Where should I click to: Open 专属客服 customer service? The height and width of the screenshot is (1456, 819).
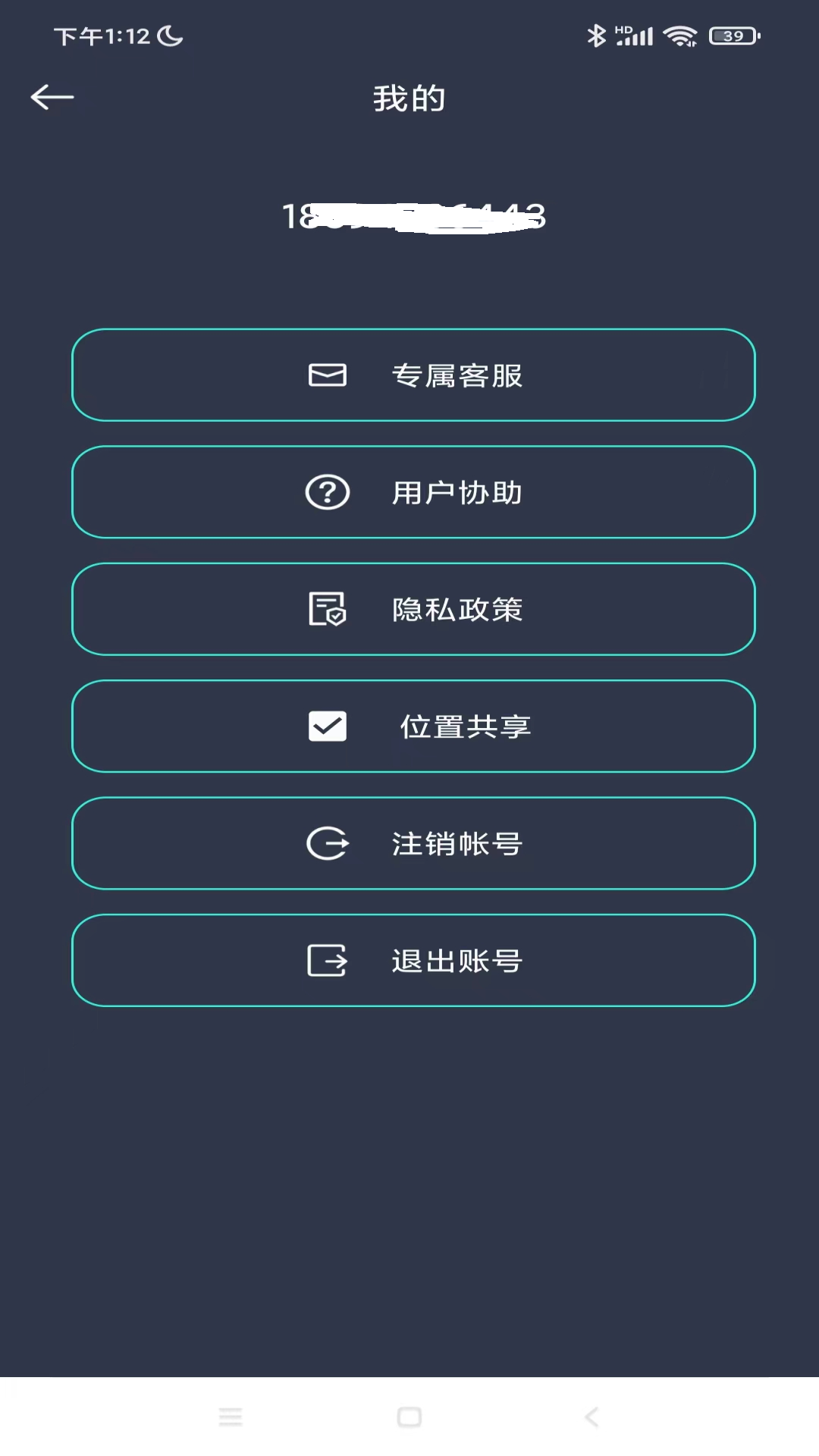(413, 375)
